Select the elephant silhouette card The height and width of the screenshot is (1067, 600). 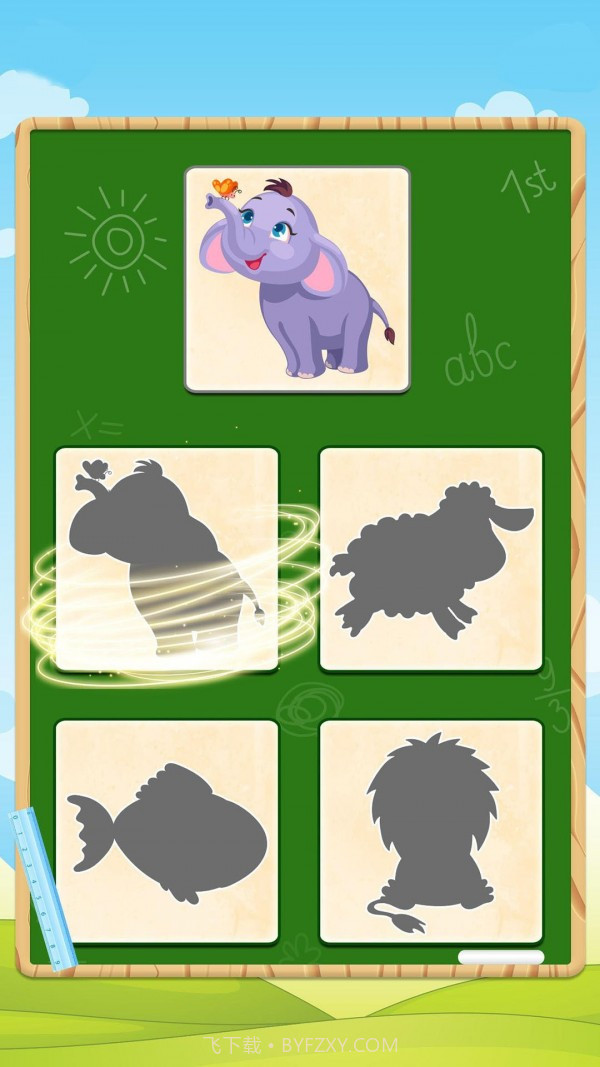coord(166,558)
